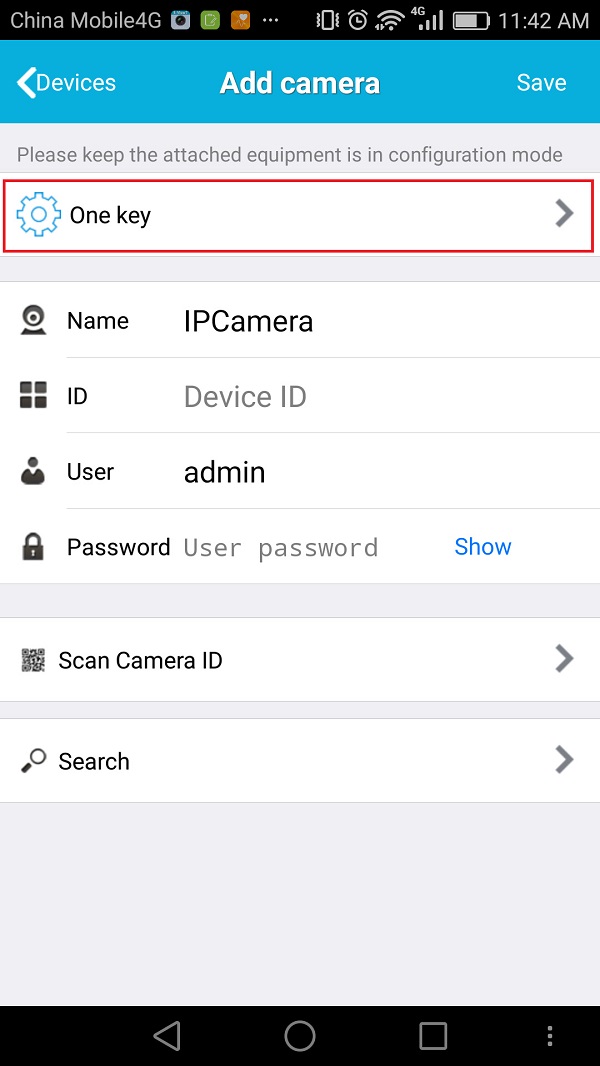Enter the Device ID field
Screen dimensions: 600x1066
coord(380,397)
